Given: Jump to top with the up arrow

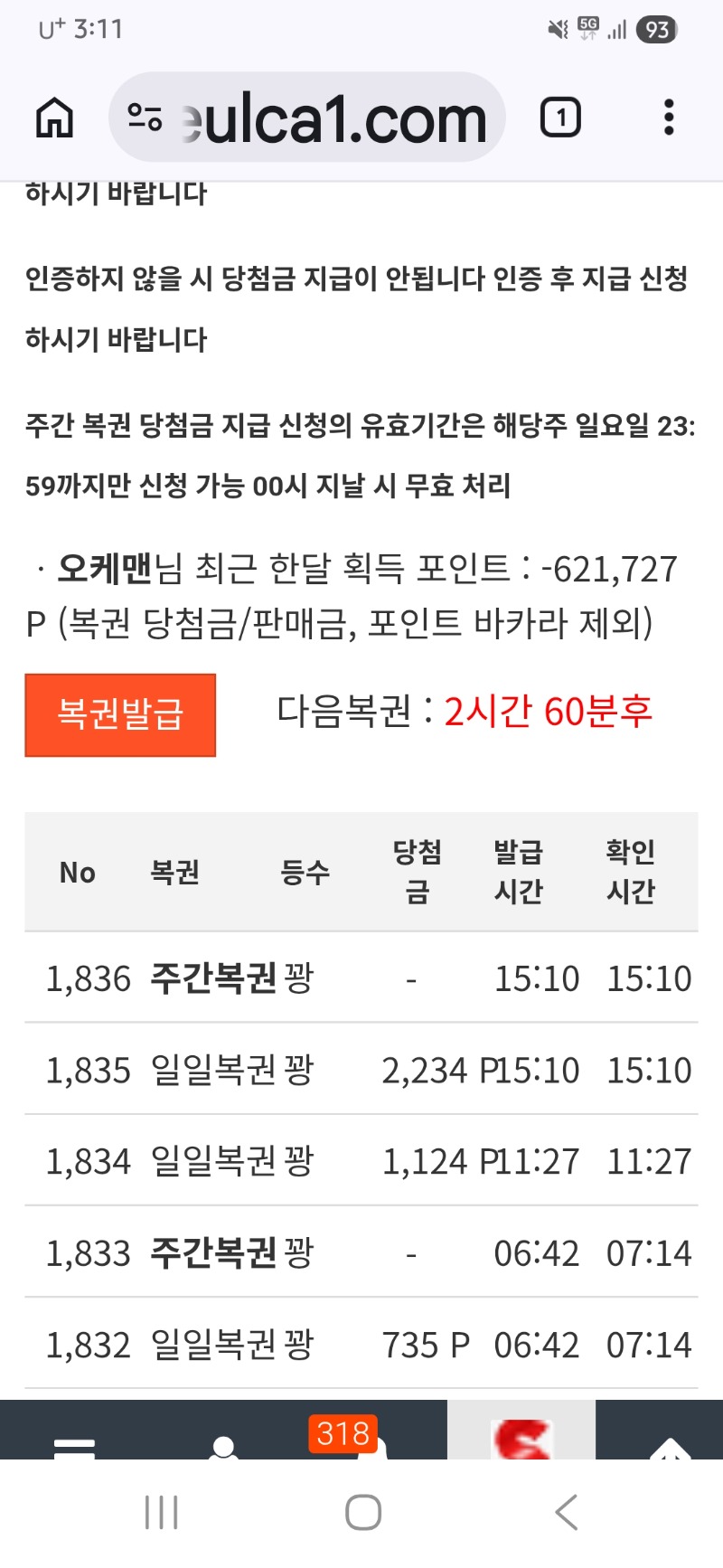Looking at the screenshot, I should tap(670, 1445).
